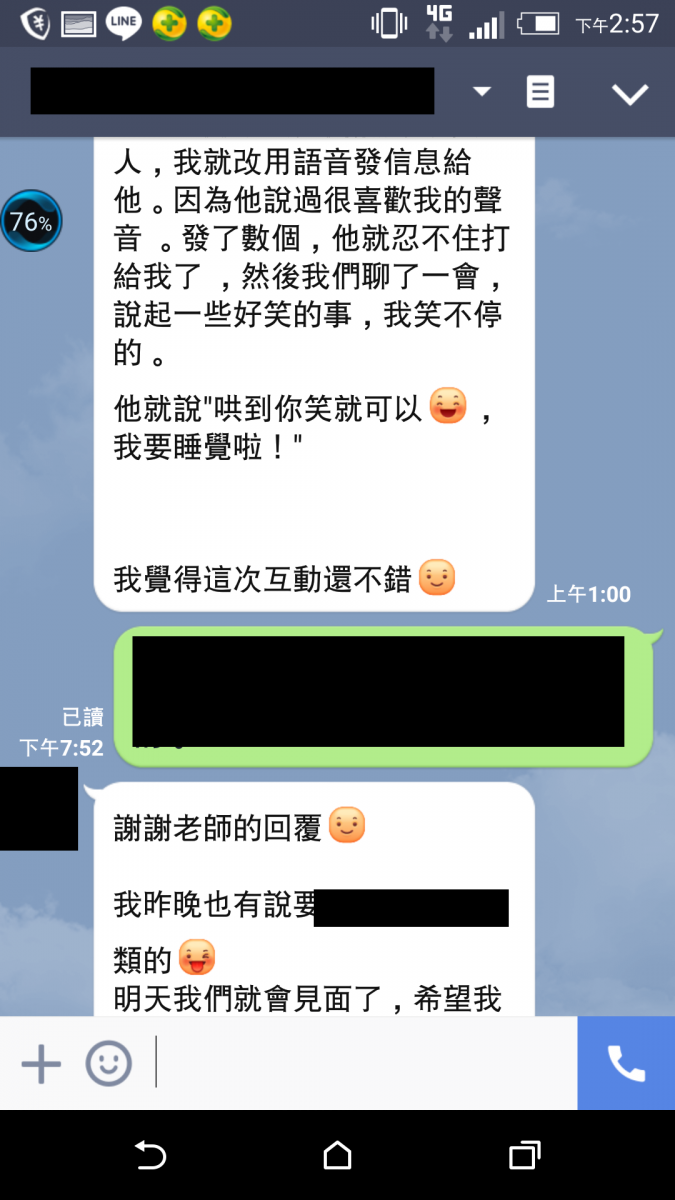Open the sender's profile picture
Viewport: 675px width, 1200px height.
[x=38, y=808]
